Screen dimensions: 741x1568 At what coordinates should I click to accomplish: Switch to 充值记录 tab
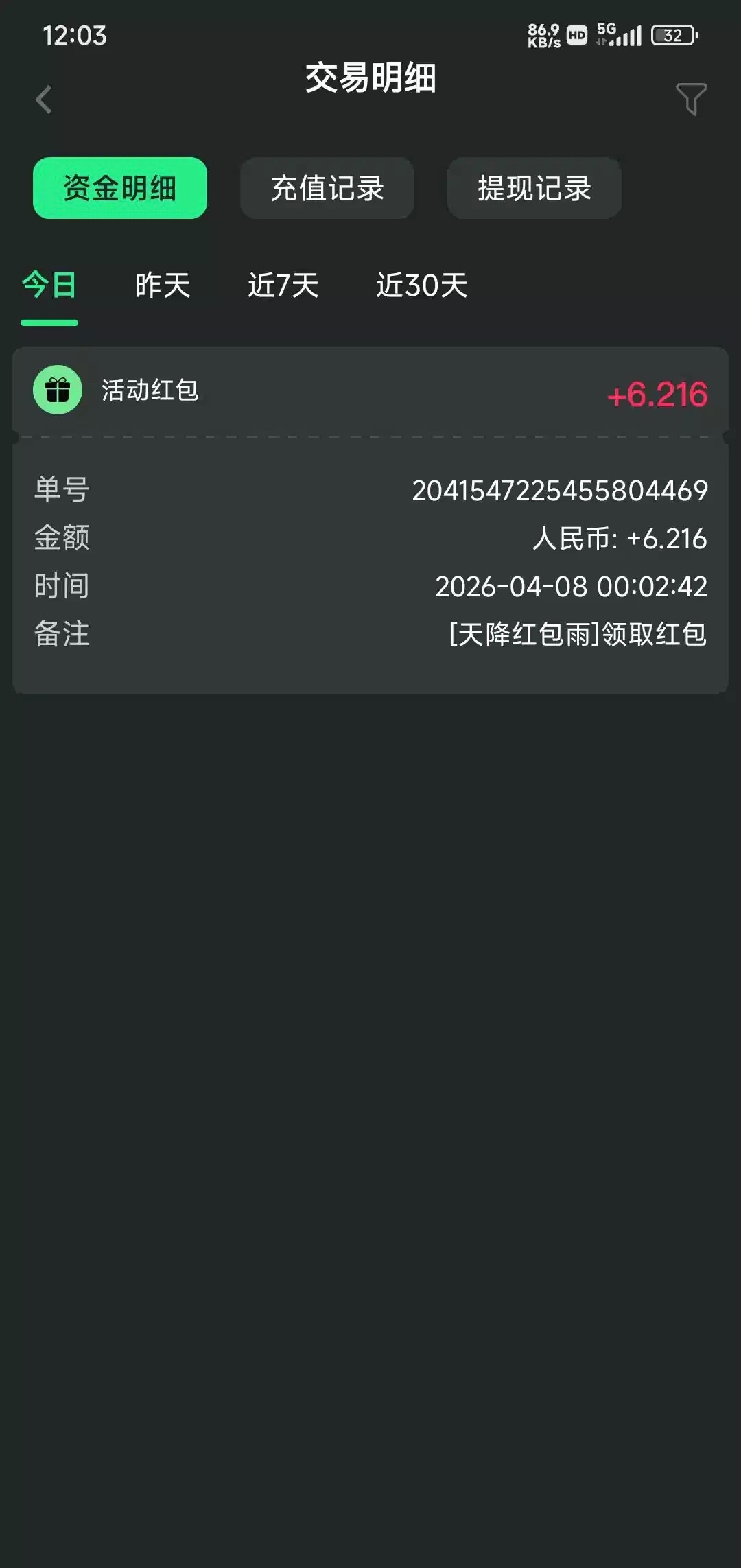click(x=327, y=188)
